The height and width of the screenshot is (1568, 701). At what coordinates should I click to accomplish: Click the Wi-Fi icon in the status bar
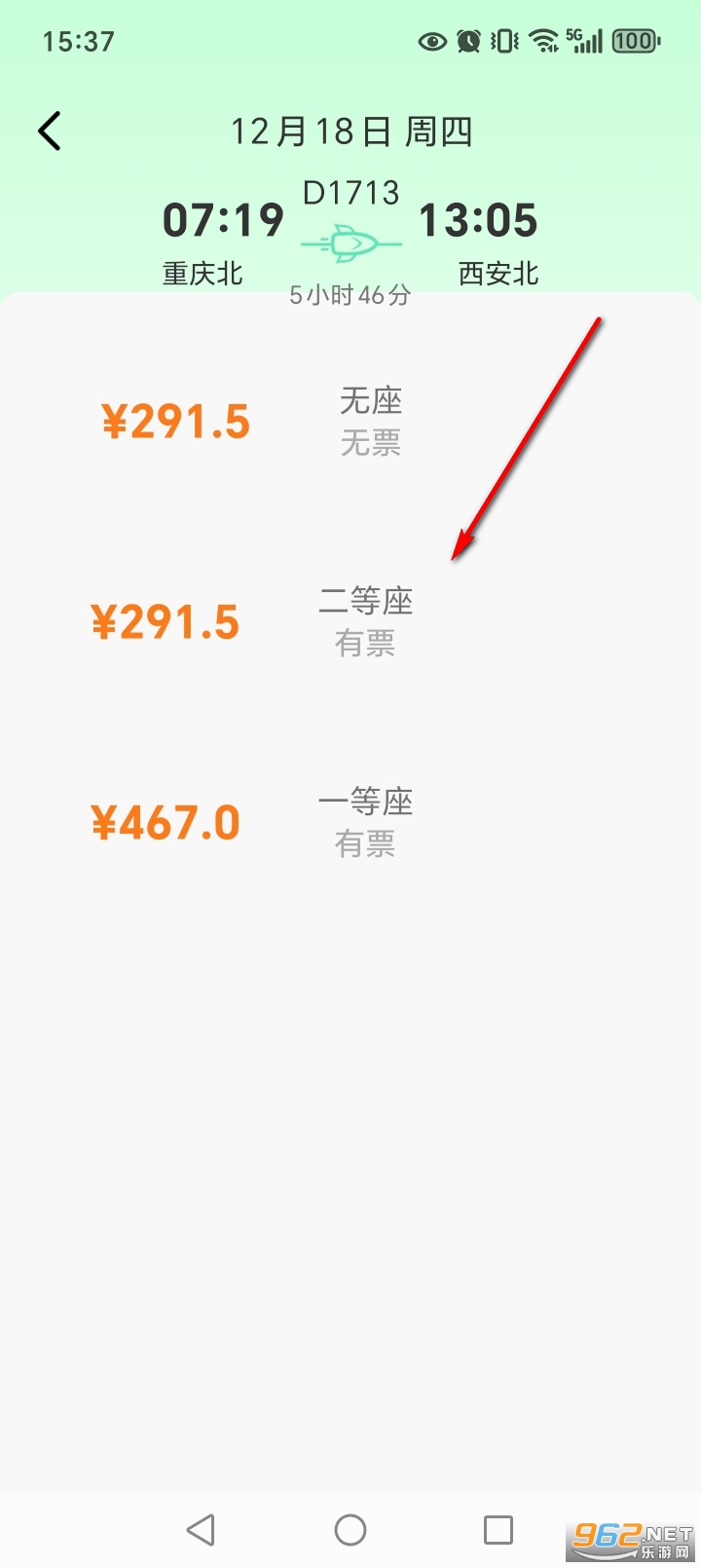[541, 41]
